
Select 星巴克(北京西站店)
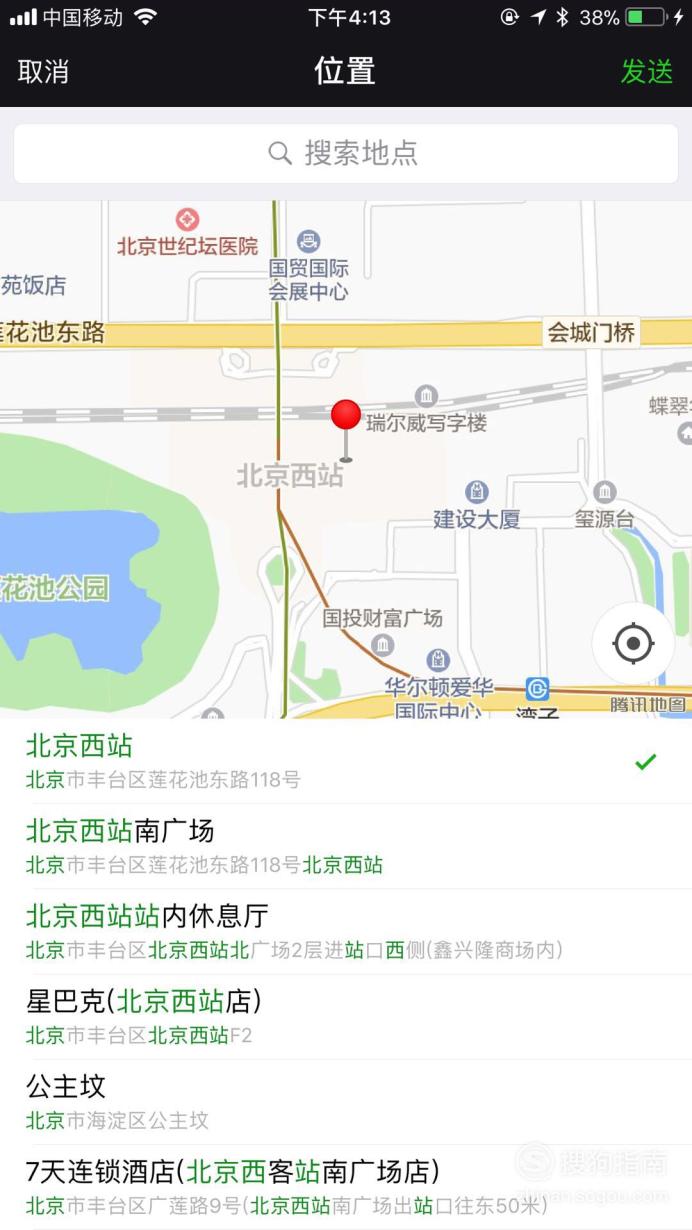[346, 1016]
